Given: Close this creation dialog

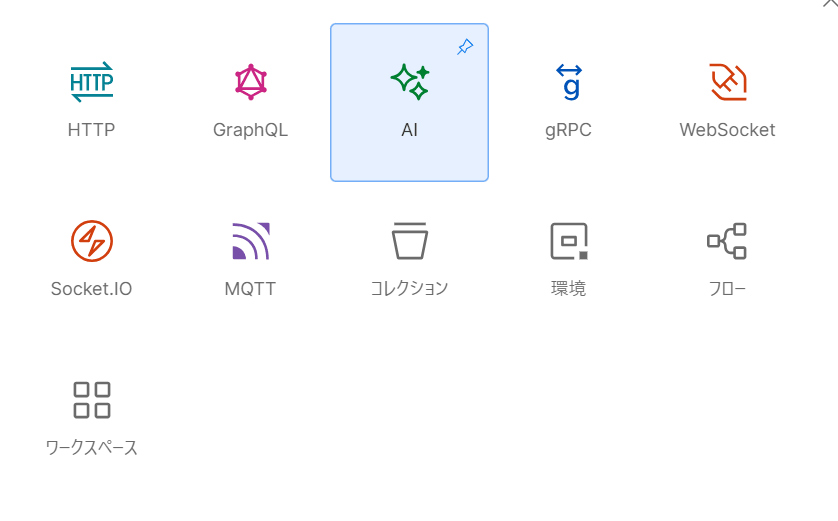Looking at the screenshot, I should pos(829,3).
